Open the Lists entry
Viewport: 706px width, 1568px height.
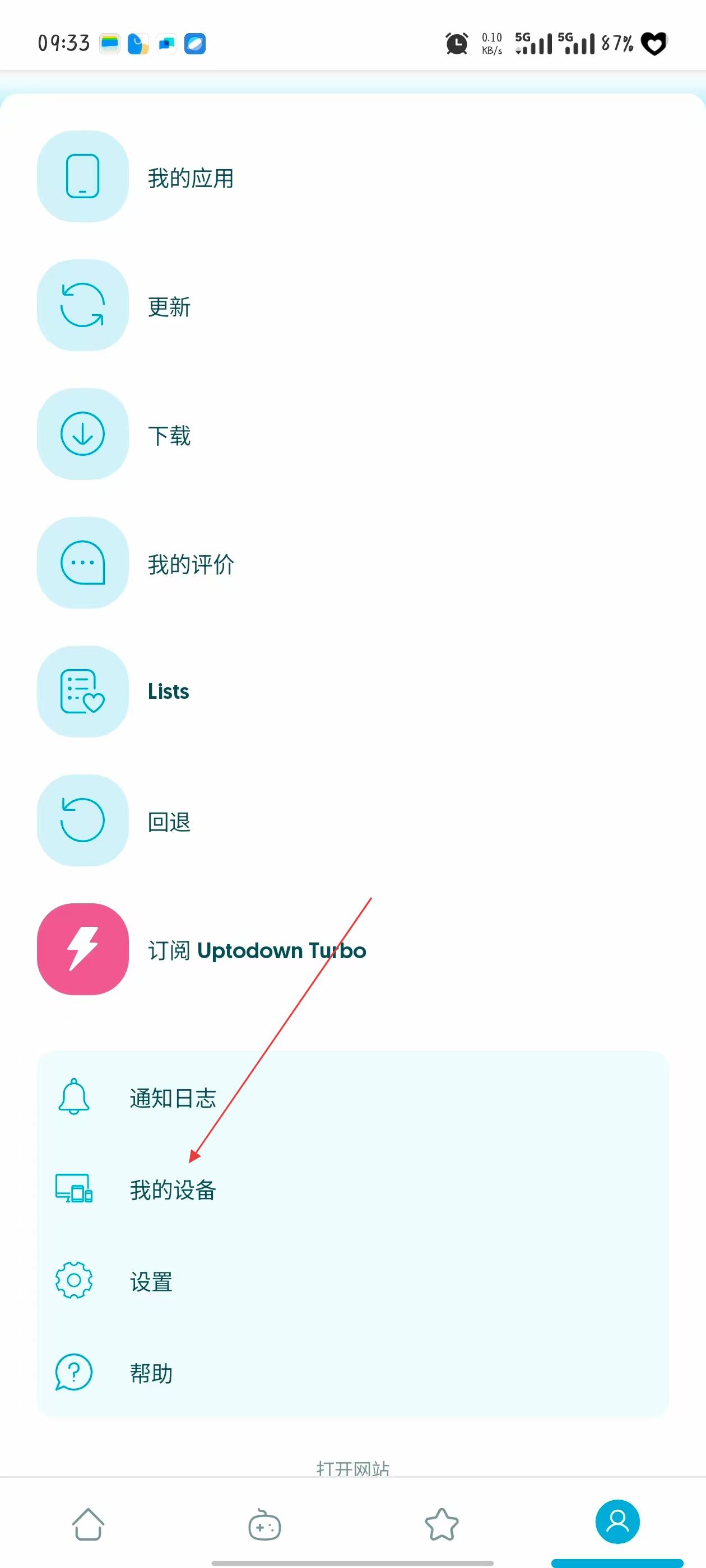[x=168, y=692]
